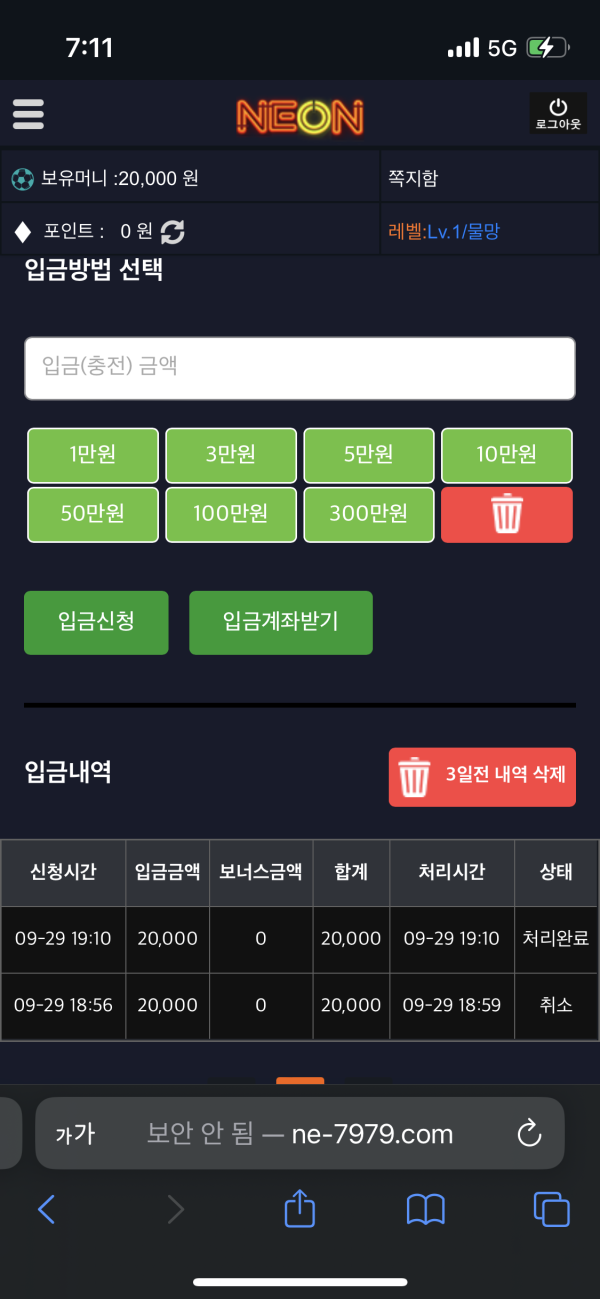
Task: Open the Safari share sheet
Action: click(x=300, y=1210)
